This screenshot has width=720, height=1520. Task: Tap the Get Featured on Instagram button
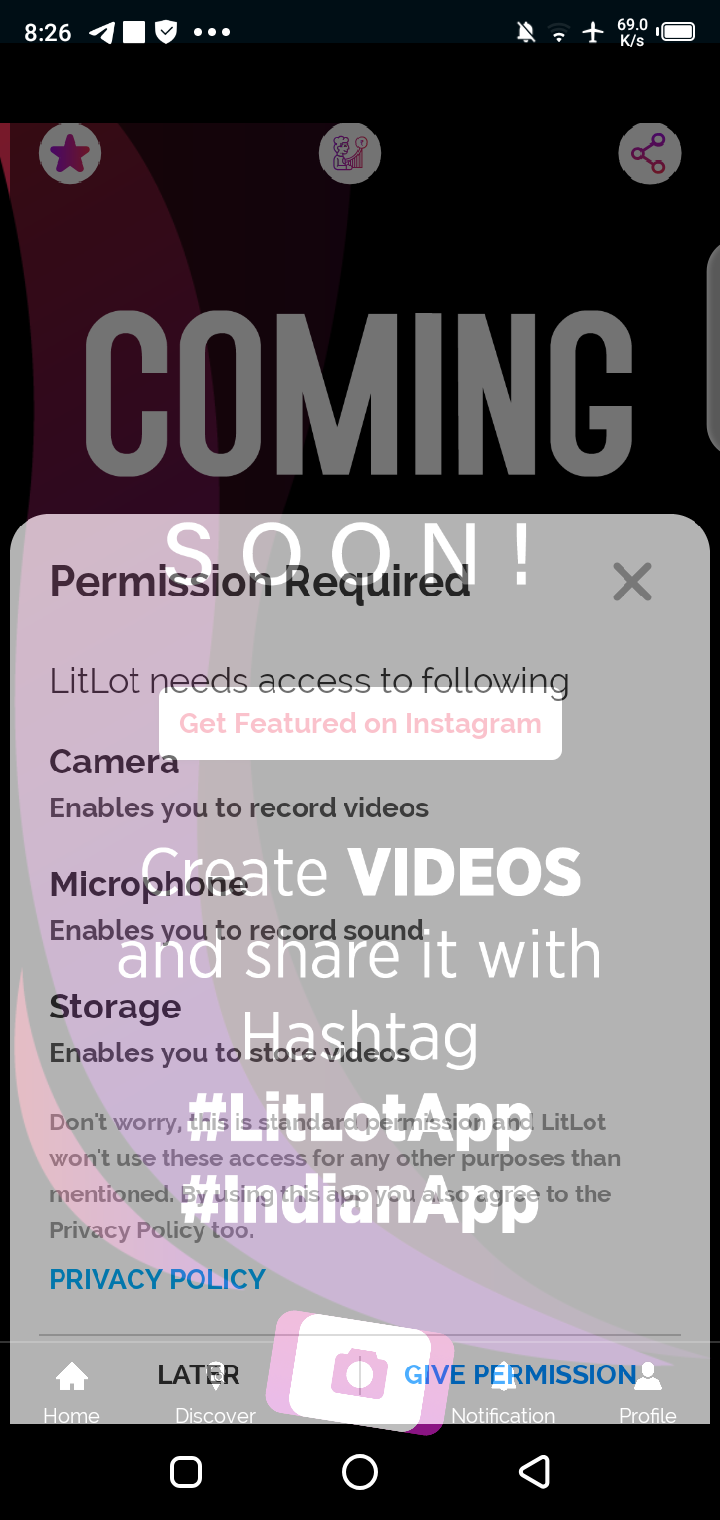tap(360, 724)
